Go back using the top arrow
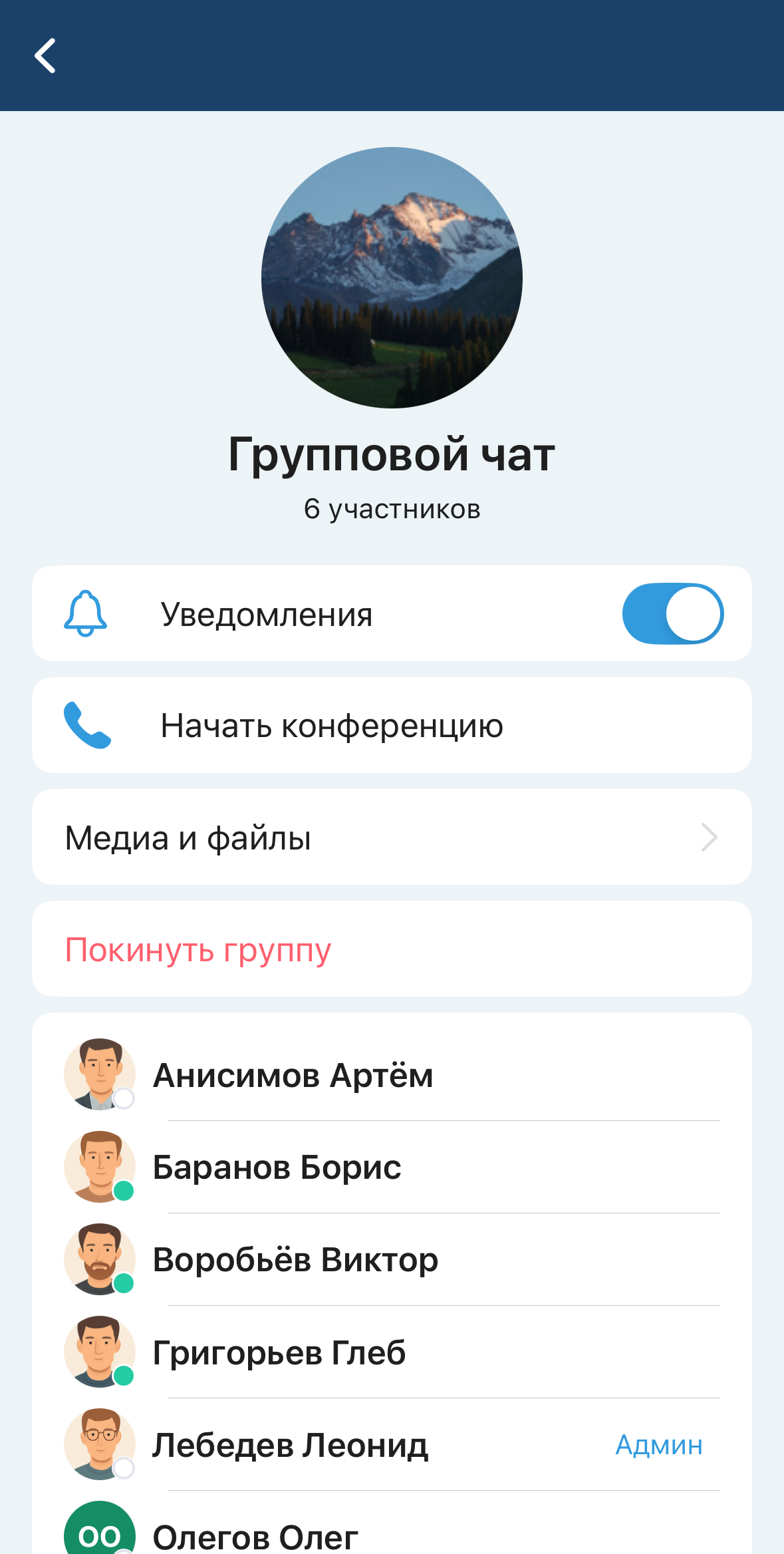 [x=45, y=55]
